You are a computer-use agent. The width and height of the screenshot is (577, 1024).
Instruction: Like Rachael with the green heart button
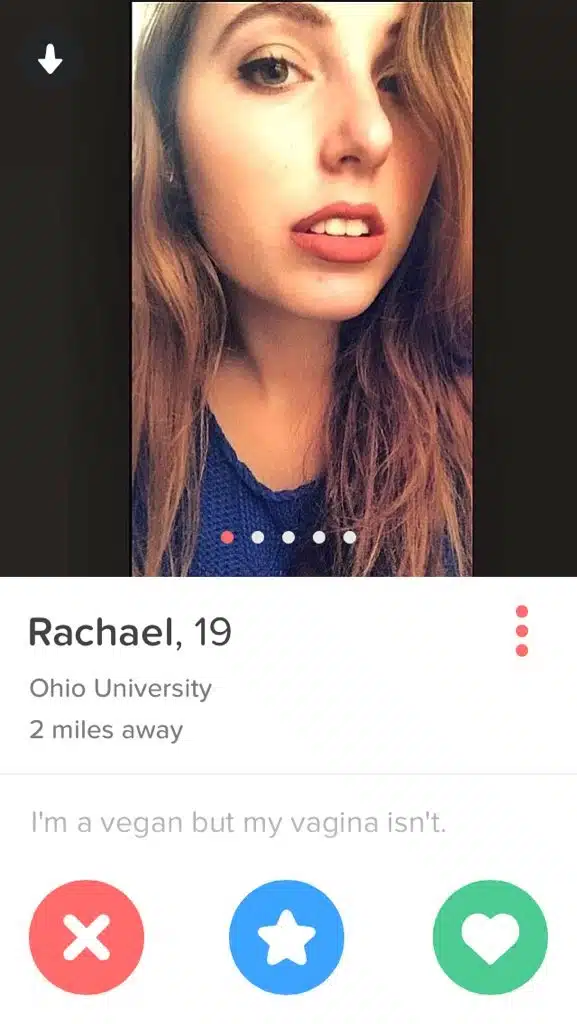(x=490, y=937)
